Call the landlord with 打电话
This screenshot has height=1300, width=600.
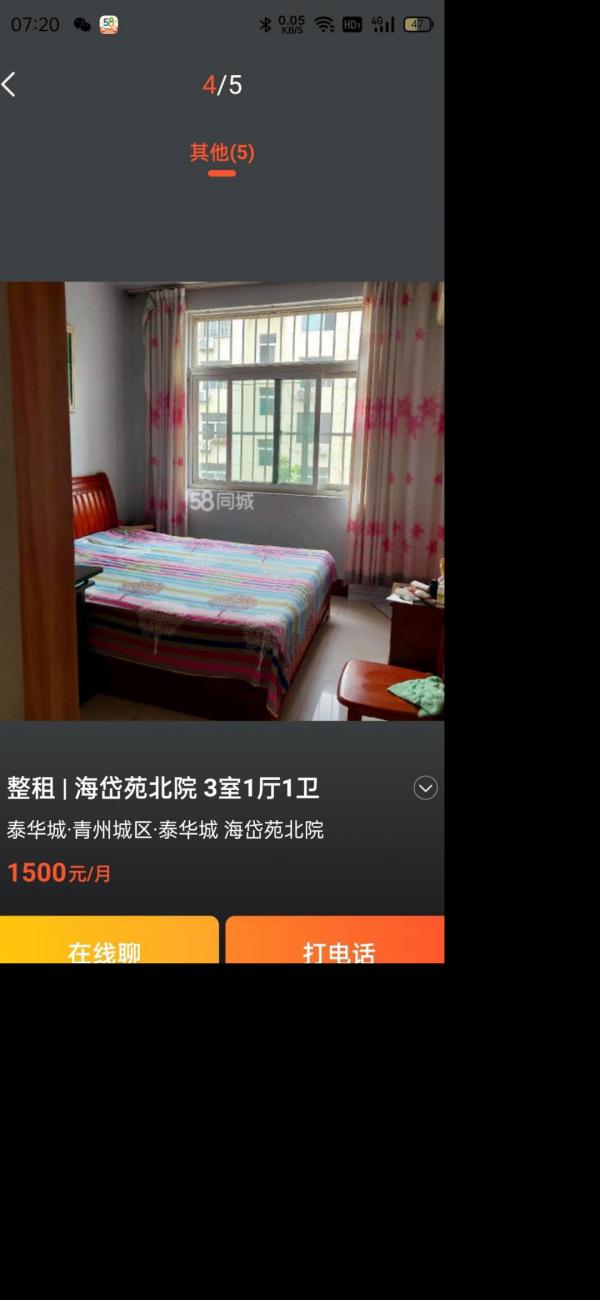coord(336,943)
